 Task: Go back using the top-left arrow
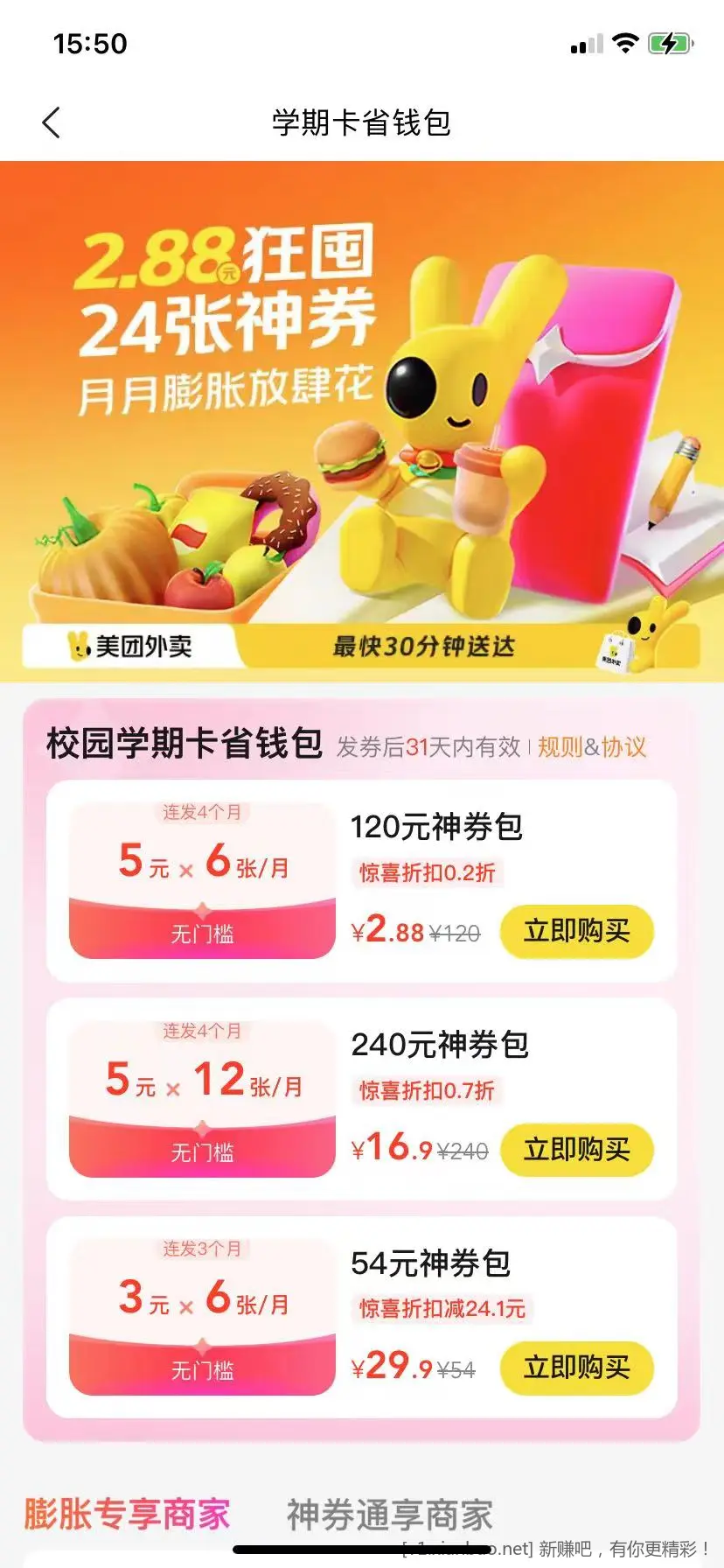52,122
